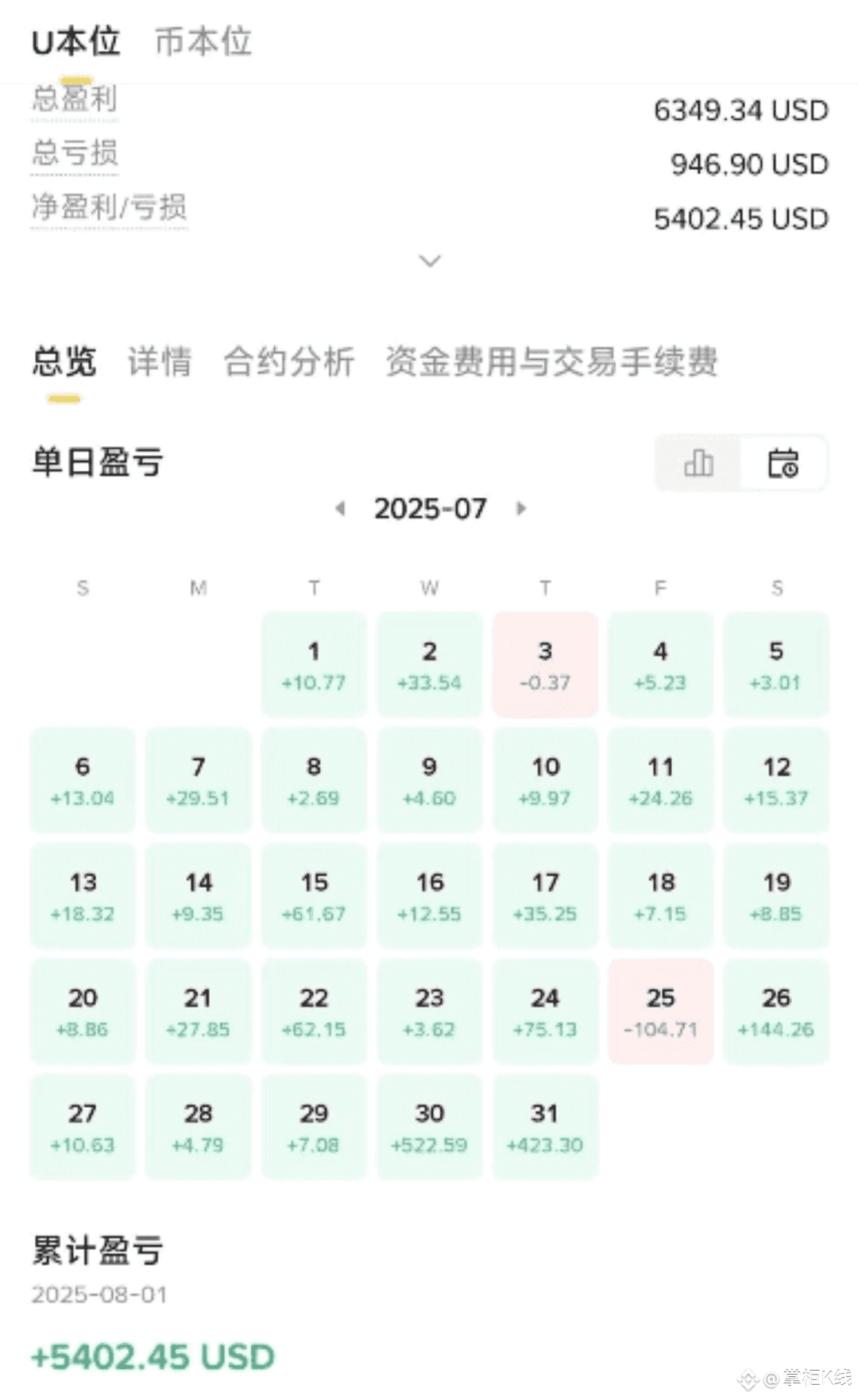This screenshot has height=1400, width=858.
Task: Expand the profit summary chevron
Action: pos(430,260)
